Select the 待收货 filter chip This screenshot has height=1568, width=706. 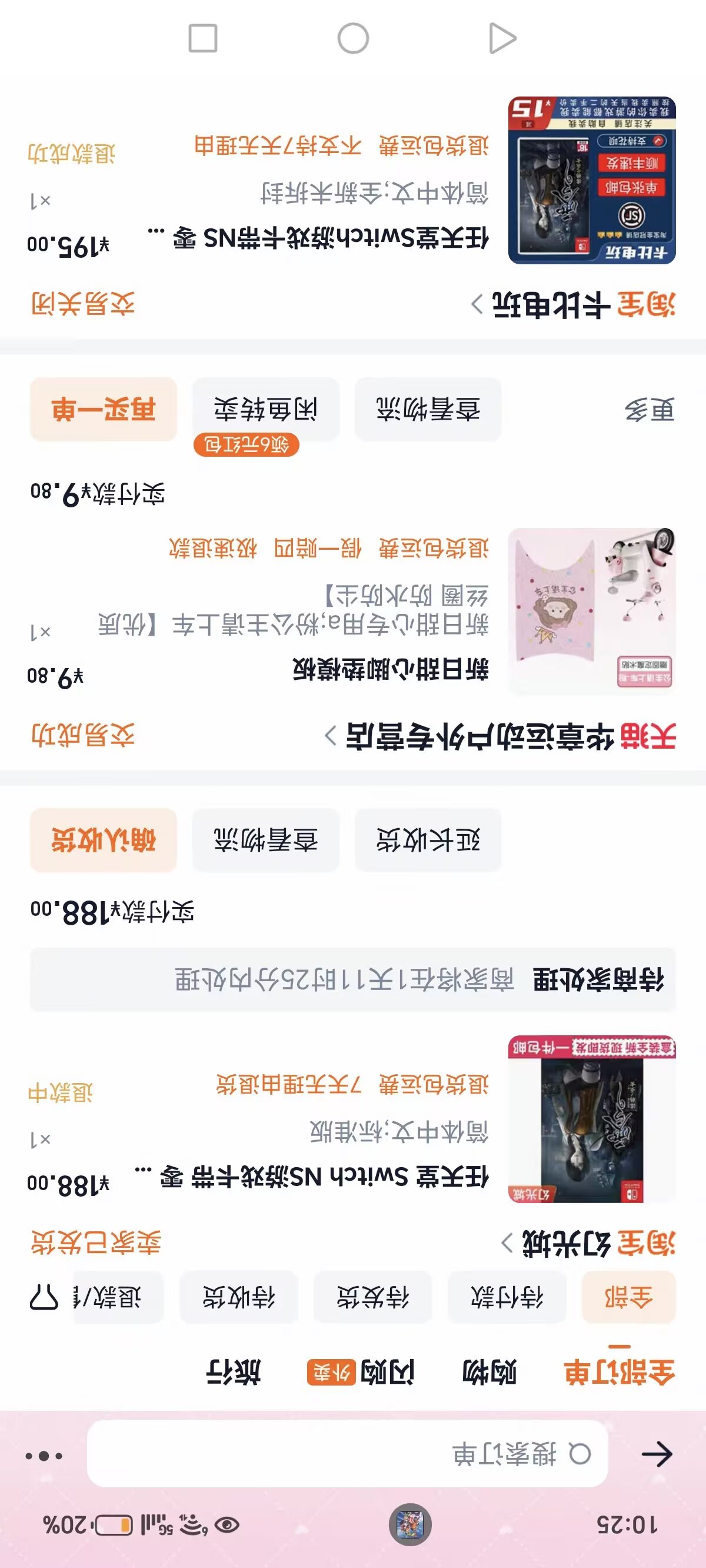pos(239,1298)
